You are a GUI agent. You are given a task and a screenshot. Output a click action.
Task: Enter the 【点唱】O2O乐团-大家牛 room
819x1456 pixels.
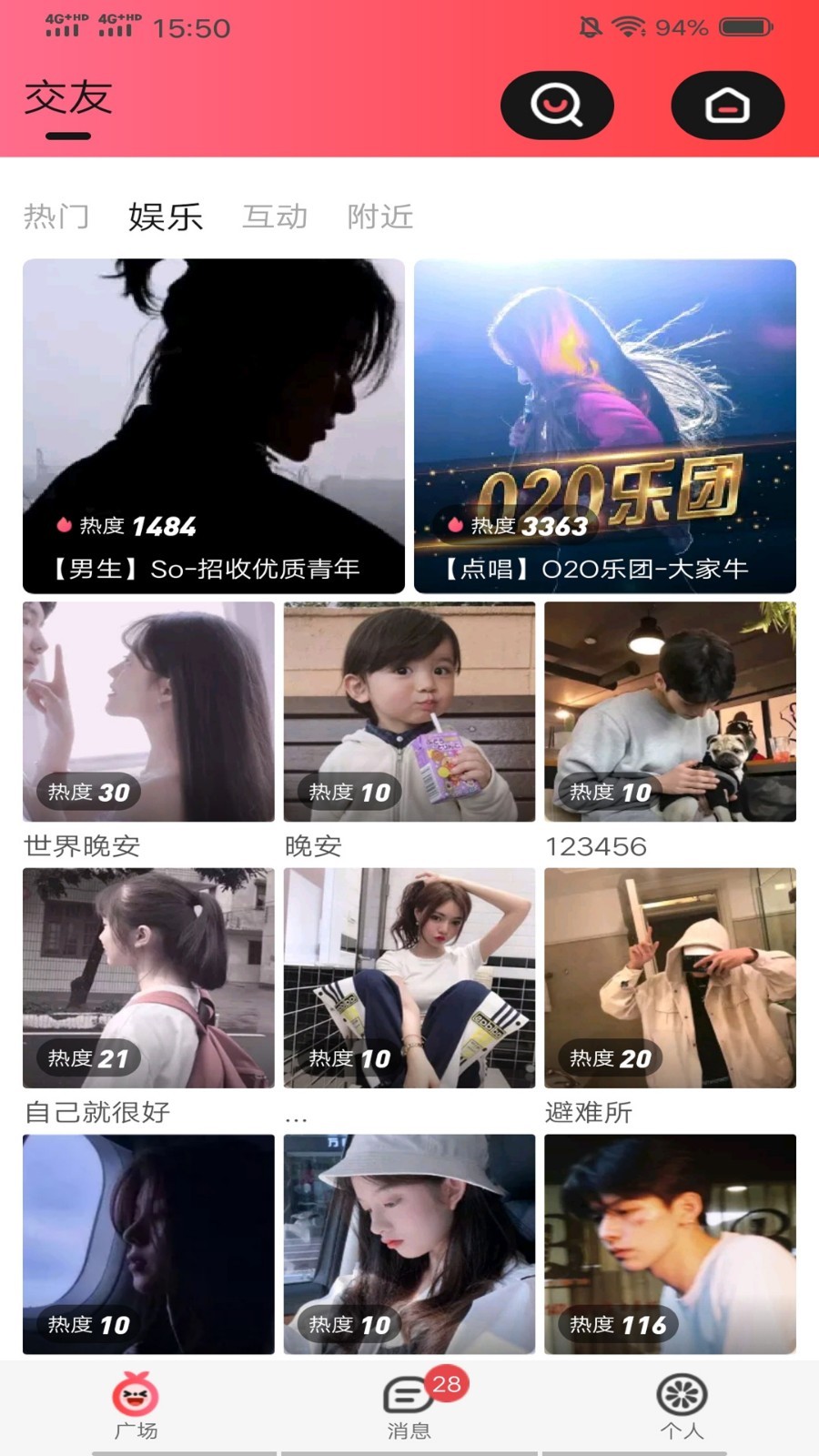[605, 426]
